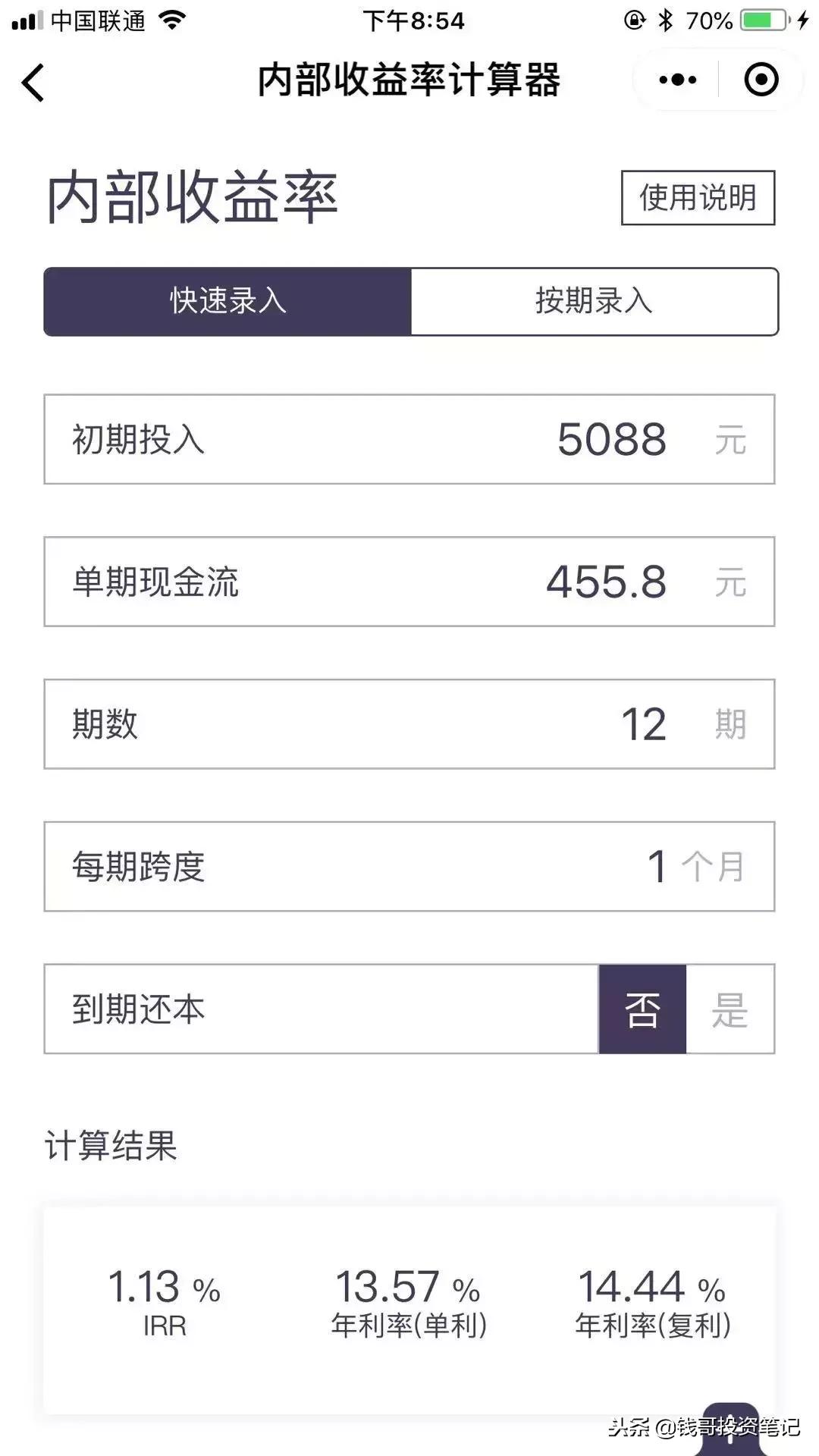The height and width of the screenshot is (1456, 819).
Task: Keep 到期还本 set to 否
Action: point(642,1009)
